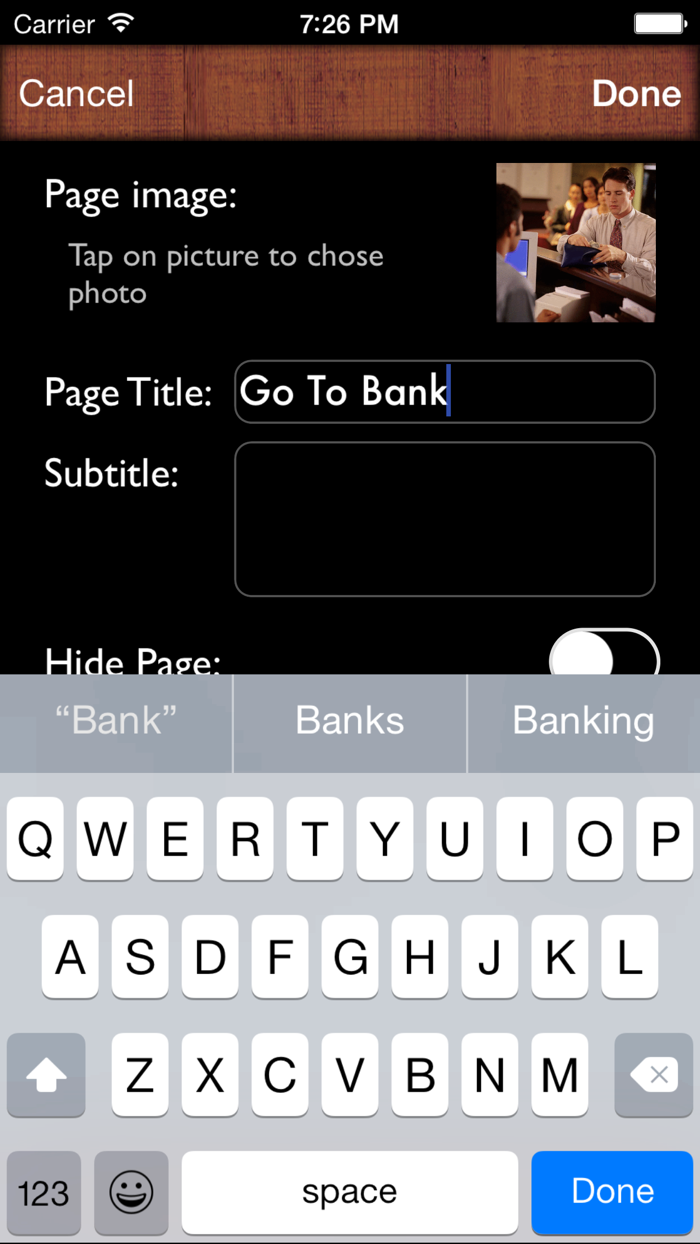Keep the quoted "Bank" suggestion
Viewport: 700px width, 1244px height.
coord(116,722)
